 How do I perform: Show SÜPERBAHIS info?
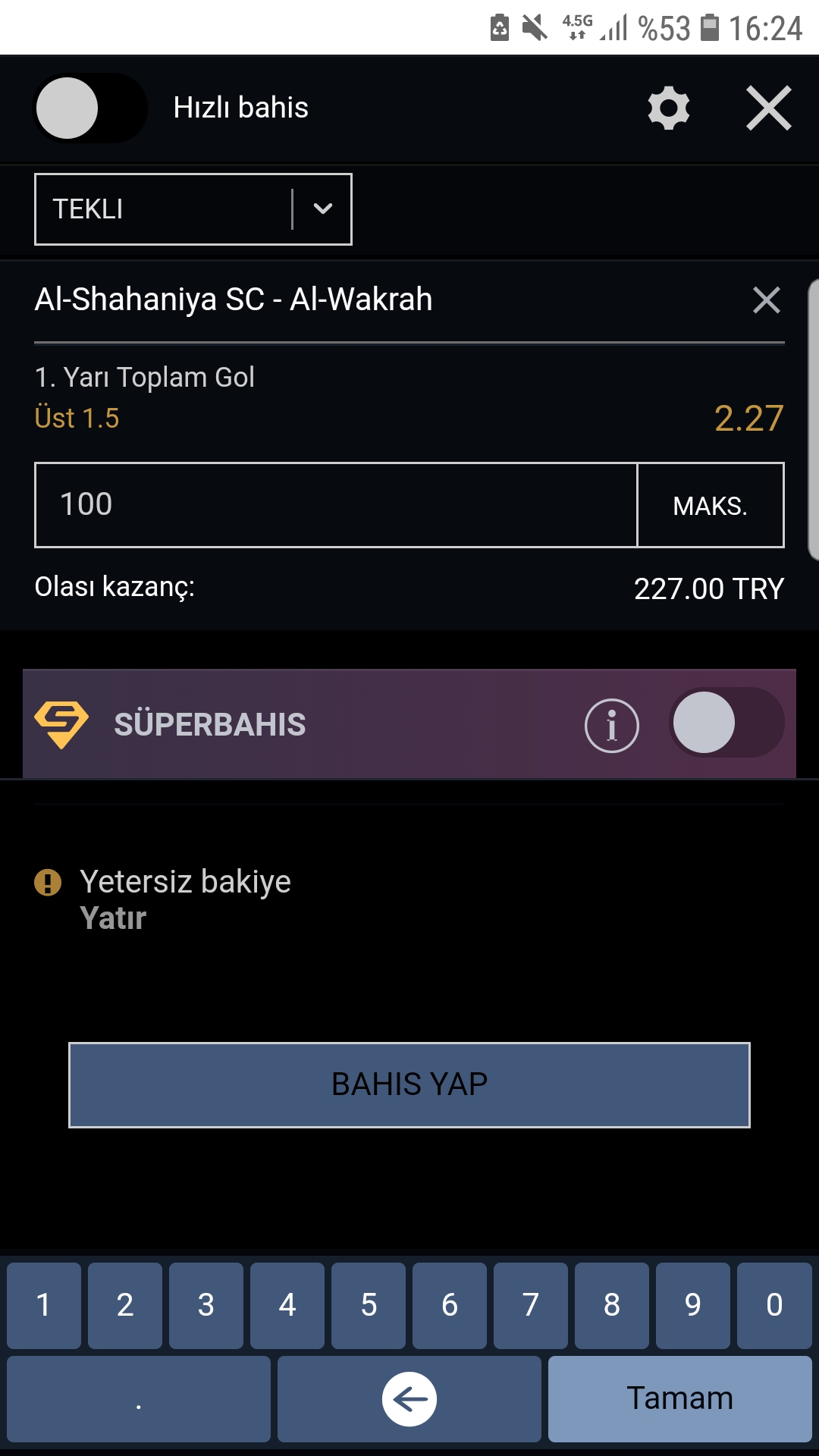pos(612,725)
